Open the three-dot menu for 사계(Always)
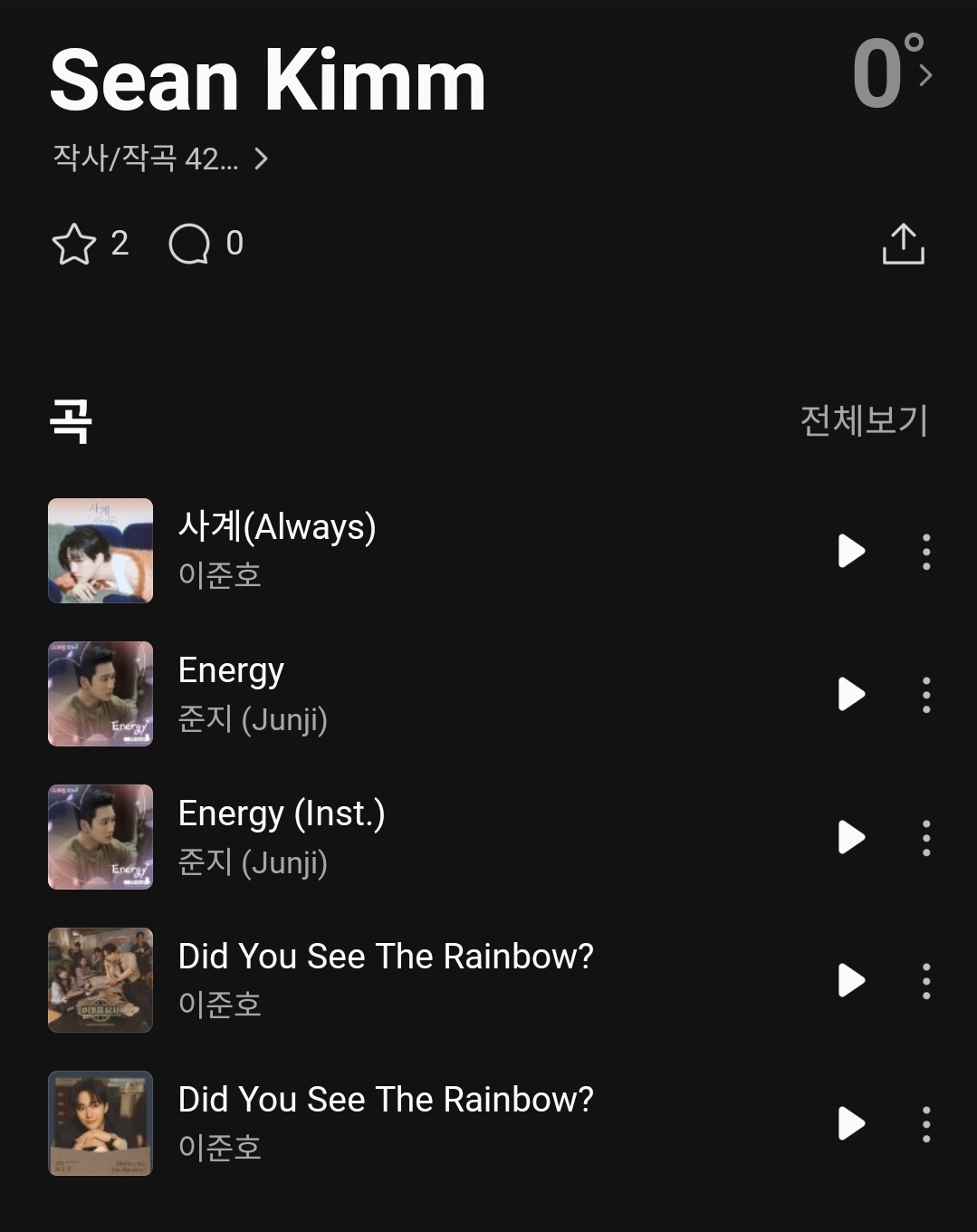977x1232 pixels. 926,551
